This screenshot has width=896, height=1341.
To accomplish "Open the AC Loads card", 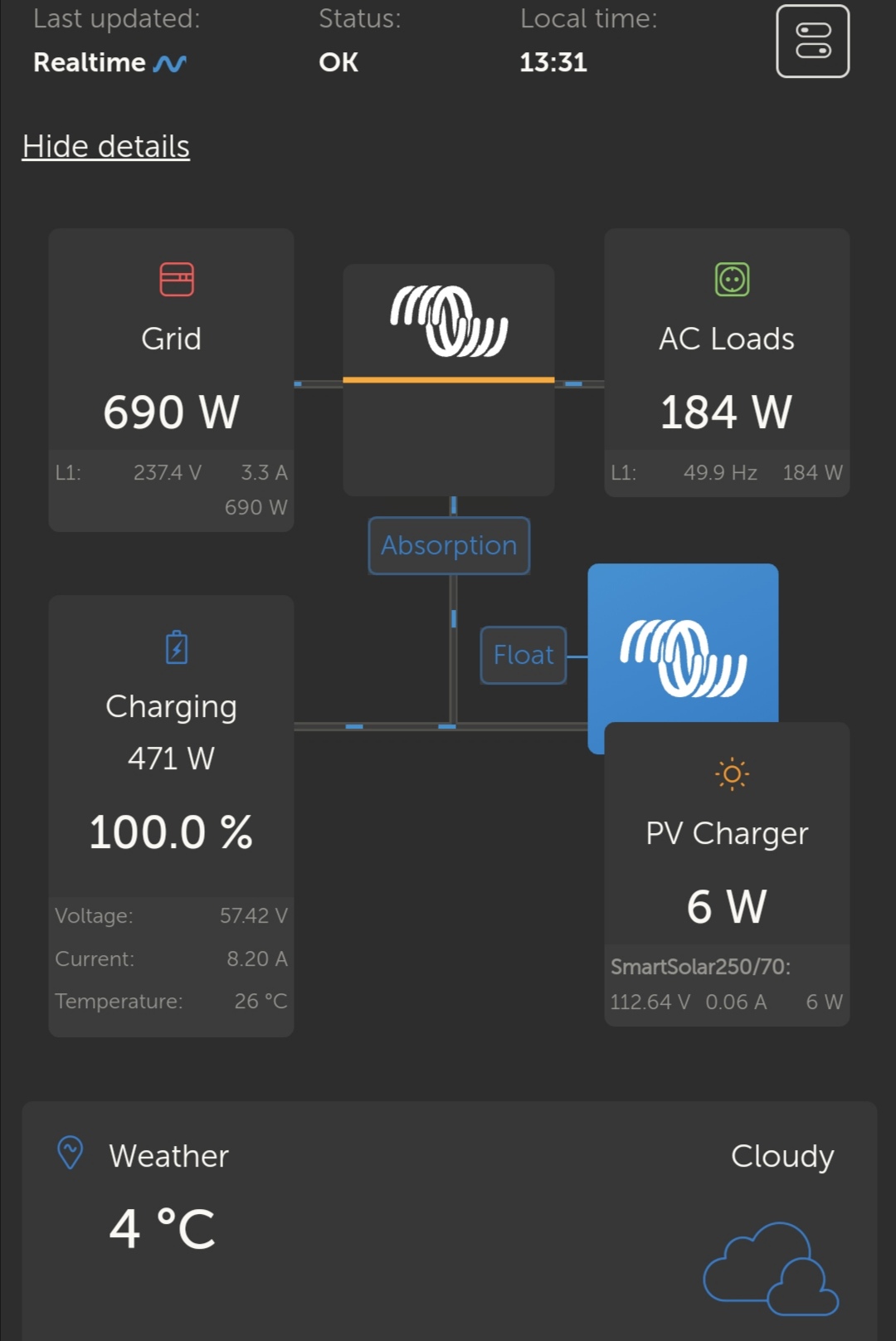I will (x=726, y=361).
